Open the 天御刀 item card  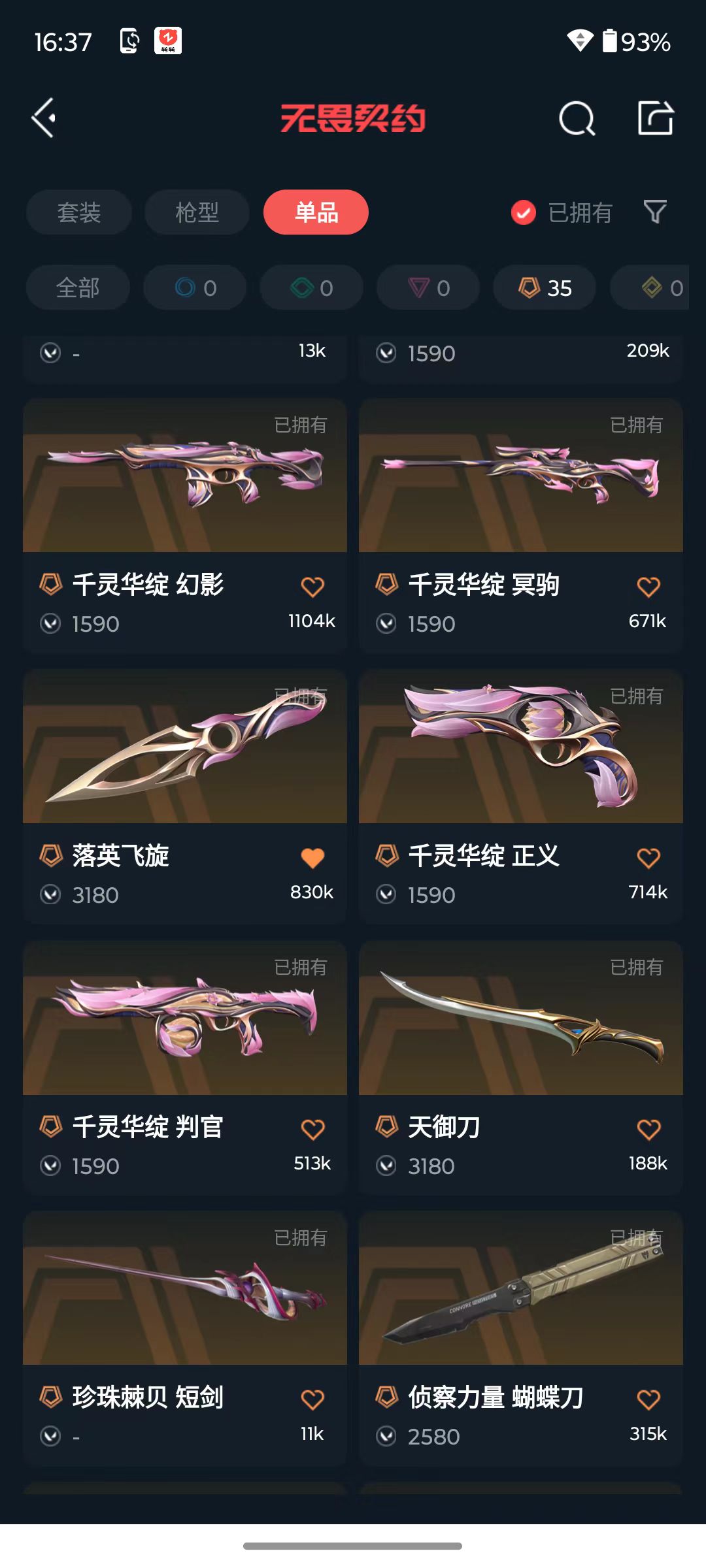pyautogui.click(x=521, y=1068)
